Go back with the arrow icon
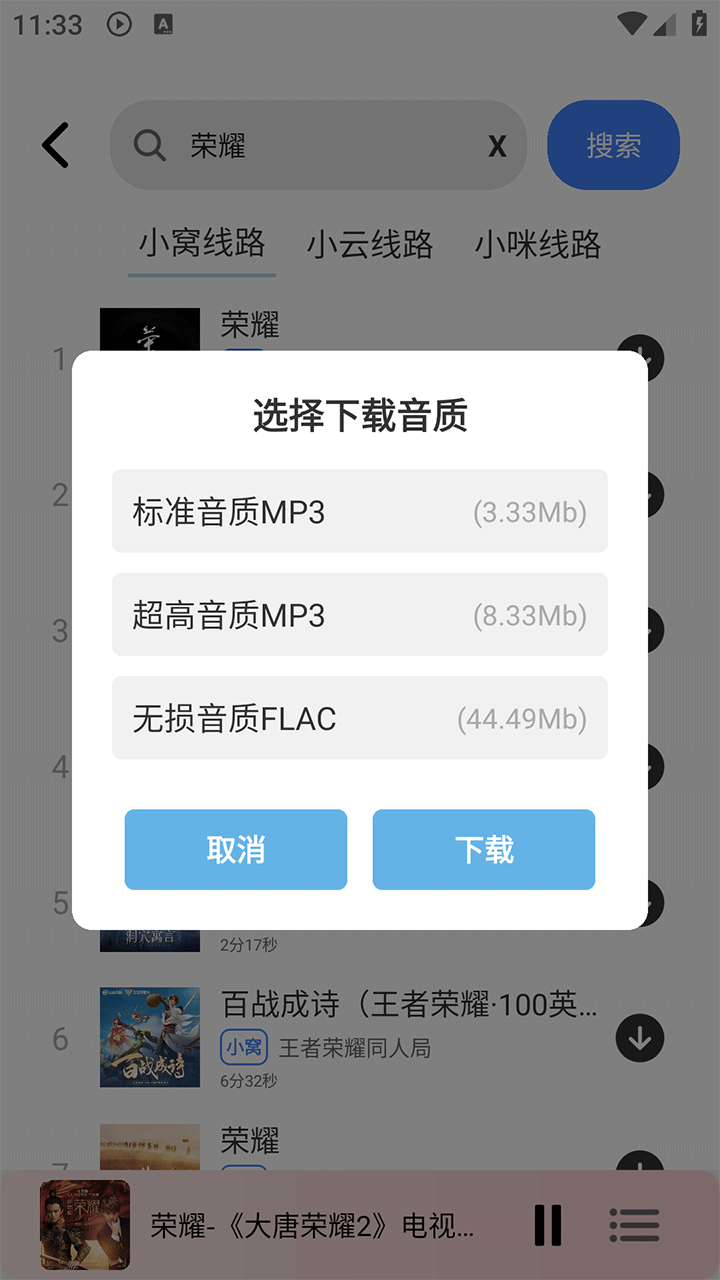The height and width of the screenshot is (1280, 720). [x=56, y=146]
